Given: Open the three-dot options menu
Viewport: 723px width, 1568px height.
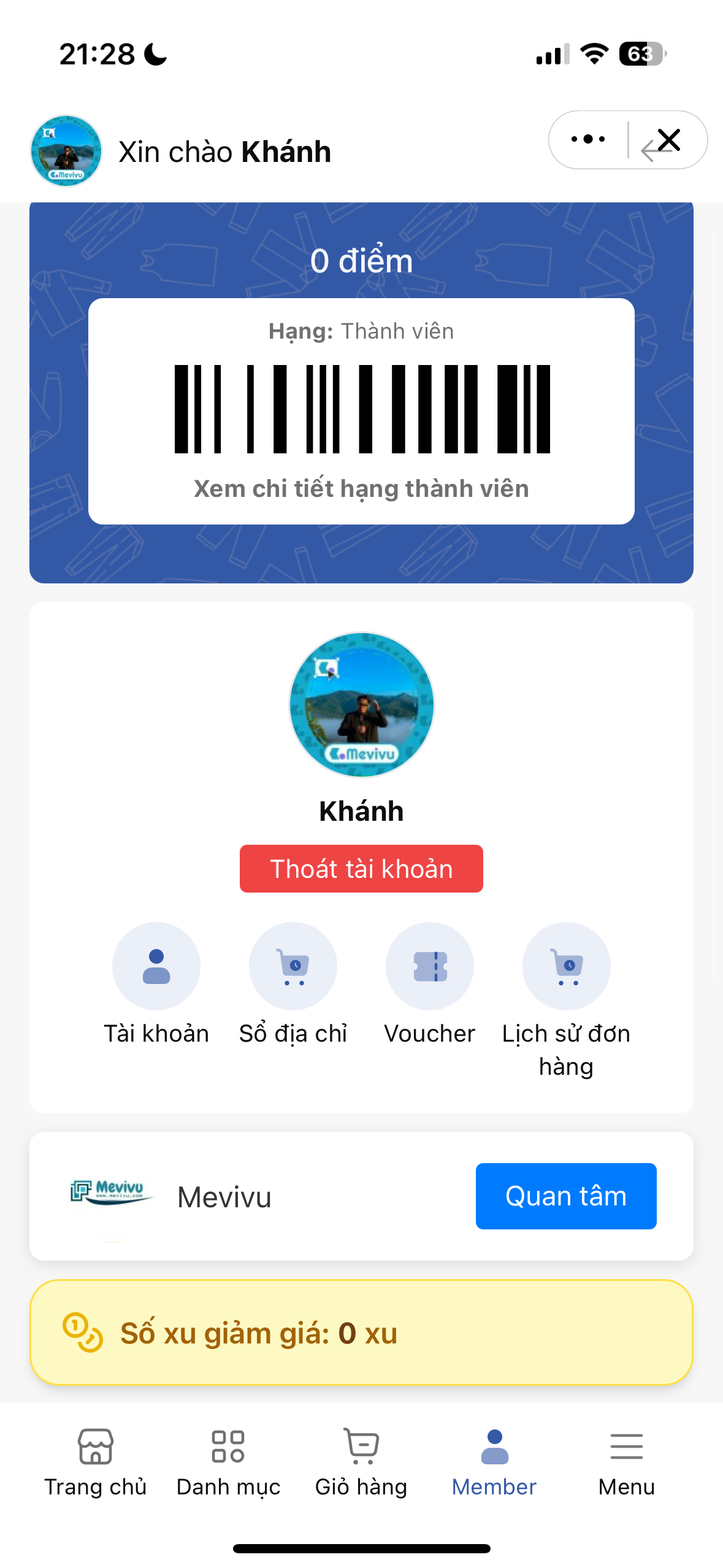Looking at the screenshot, I should pos(587,139).
